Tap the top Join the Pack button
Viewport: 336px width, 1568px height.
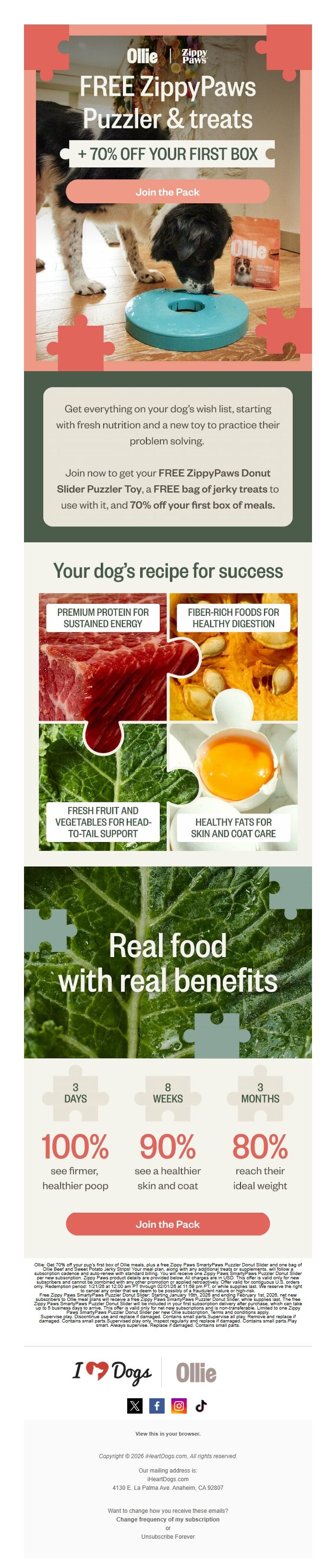pos(168,192)
